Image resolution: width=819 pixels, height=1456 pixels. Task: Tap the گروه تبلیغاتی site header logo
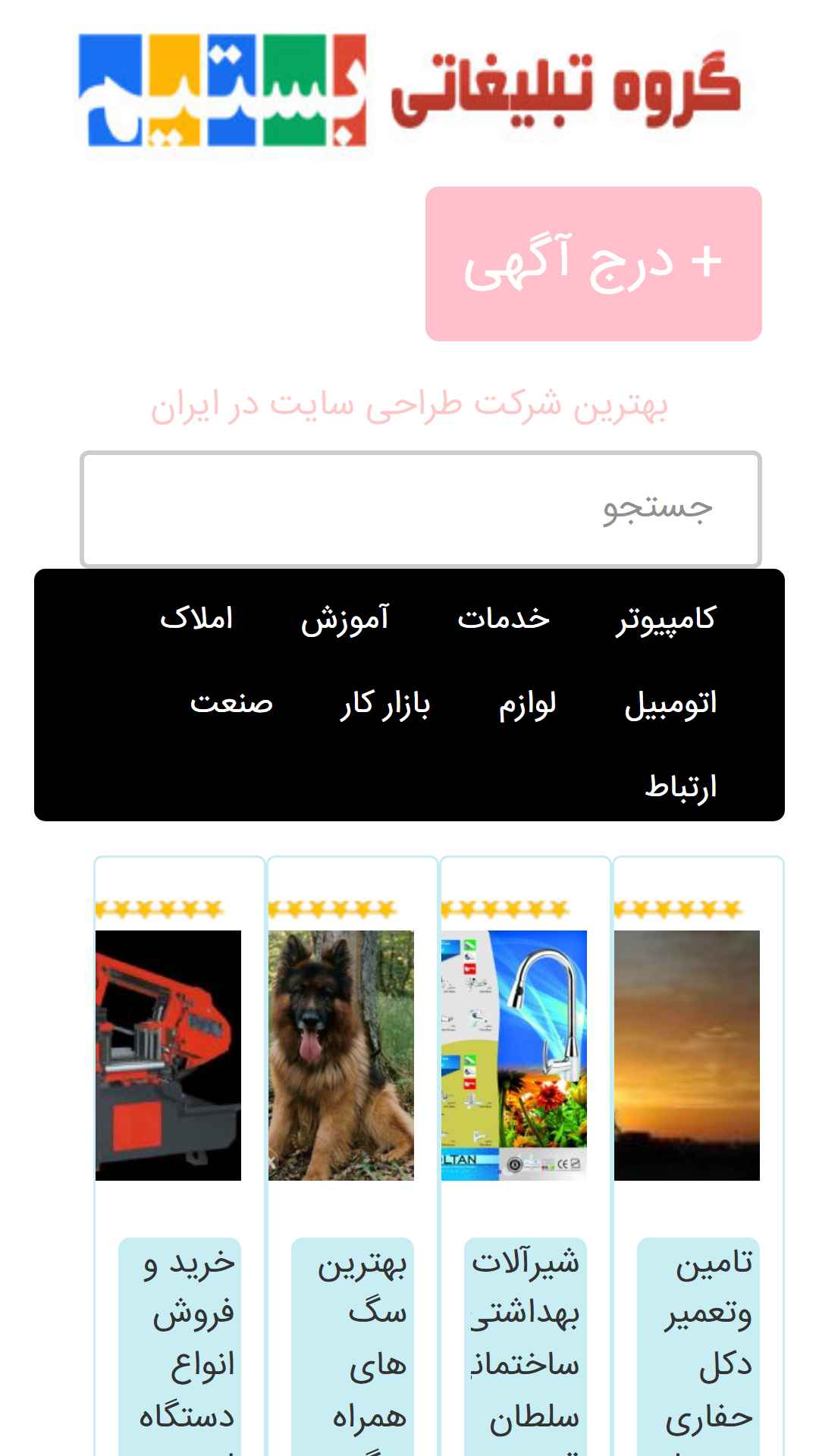(x=409, y=91)
